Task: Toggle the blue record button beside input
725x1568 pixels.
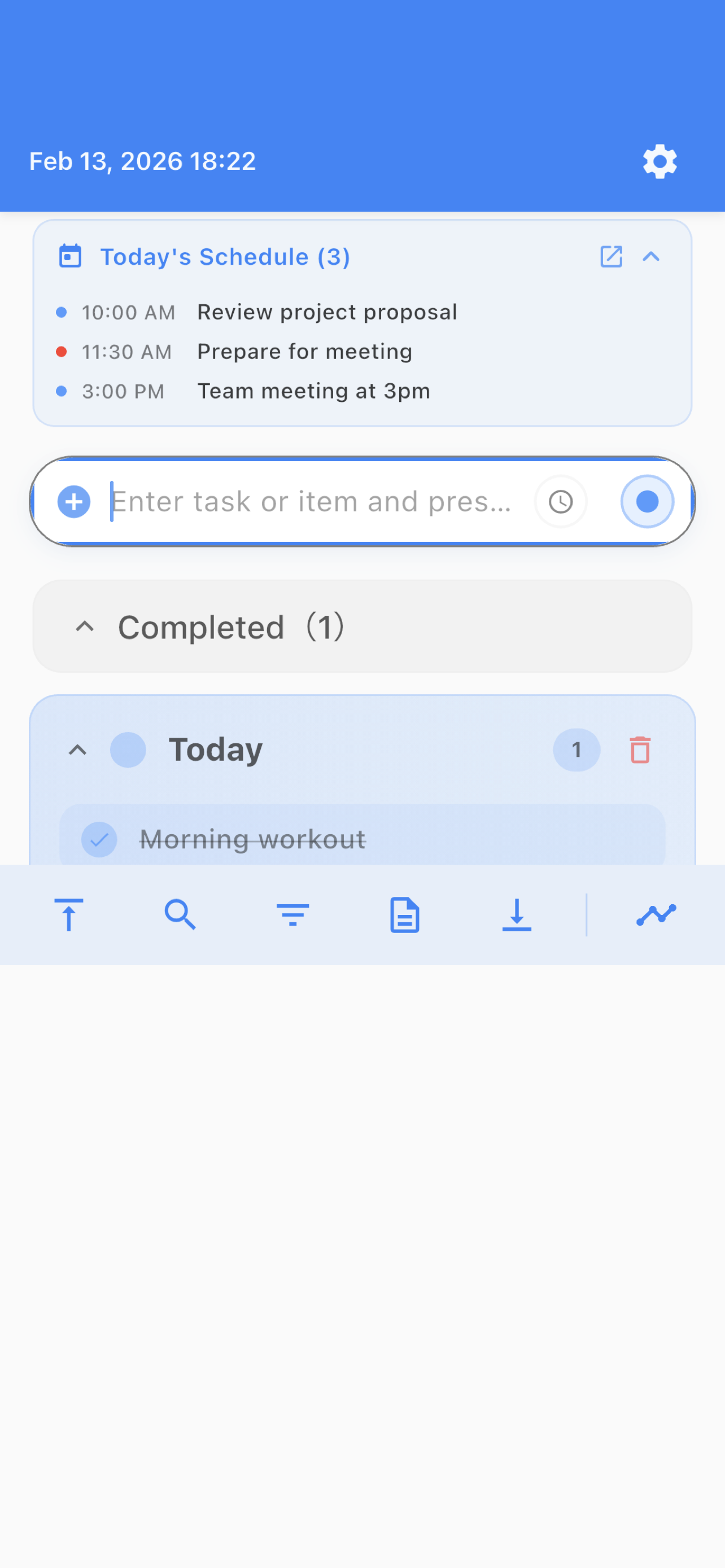Action: click(647, 502)
